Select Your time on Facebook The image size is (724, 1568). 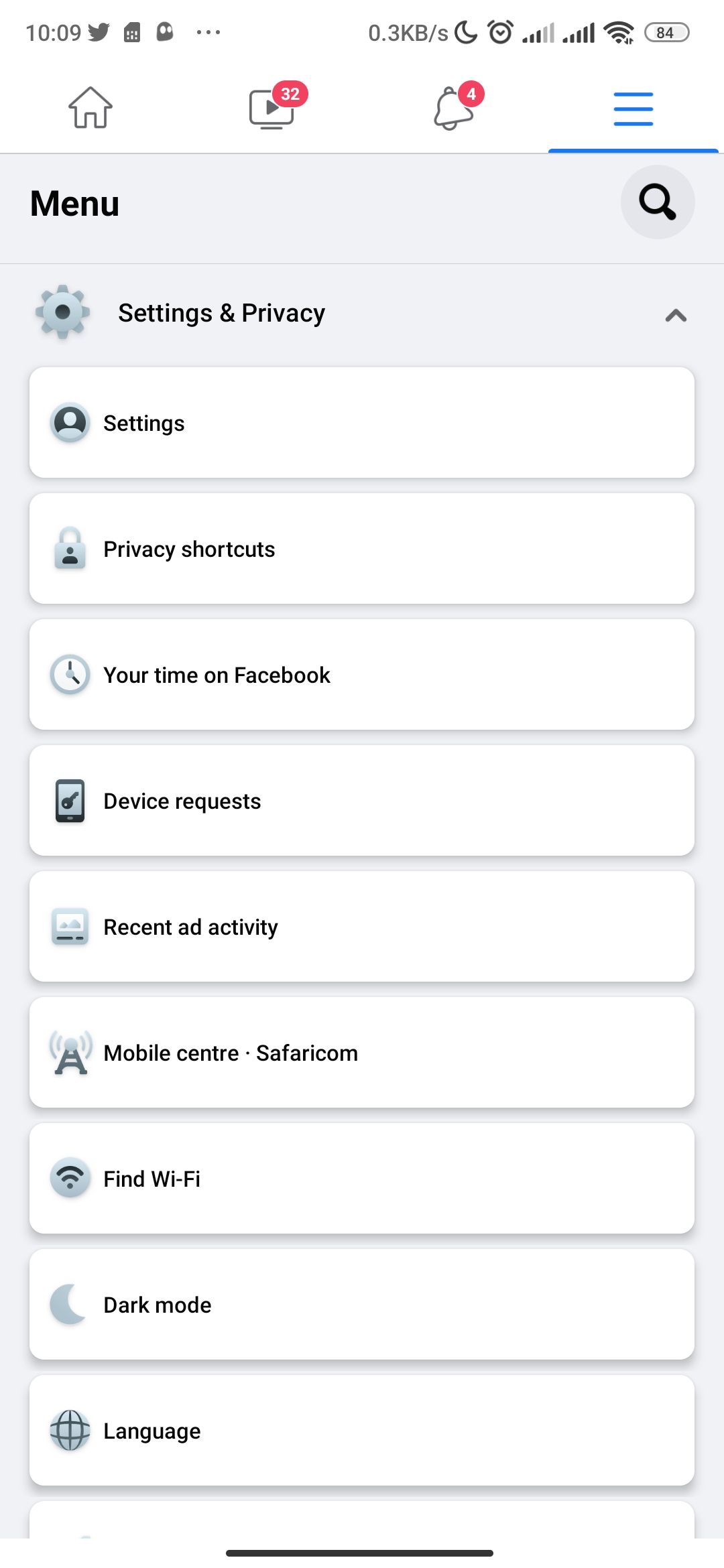[362, 675]
